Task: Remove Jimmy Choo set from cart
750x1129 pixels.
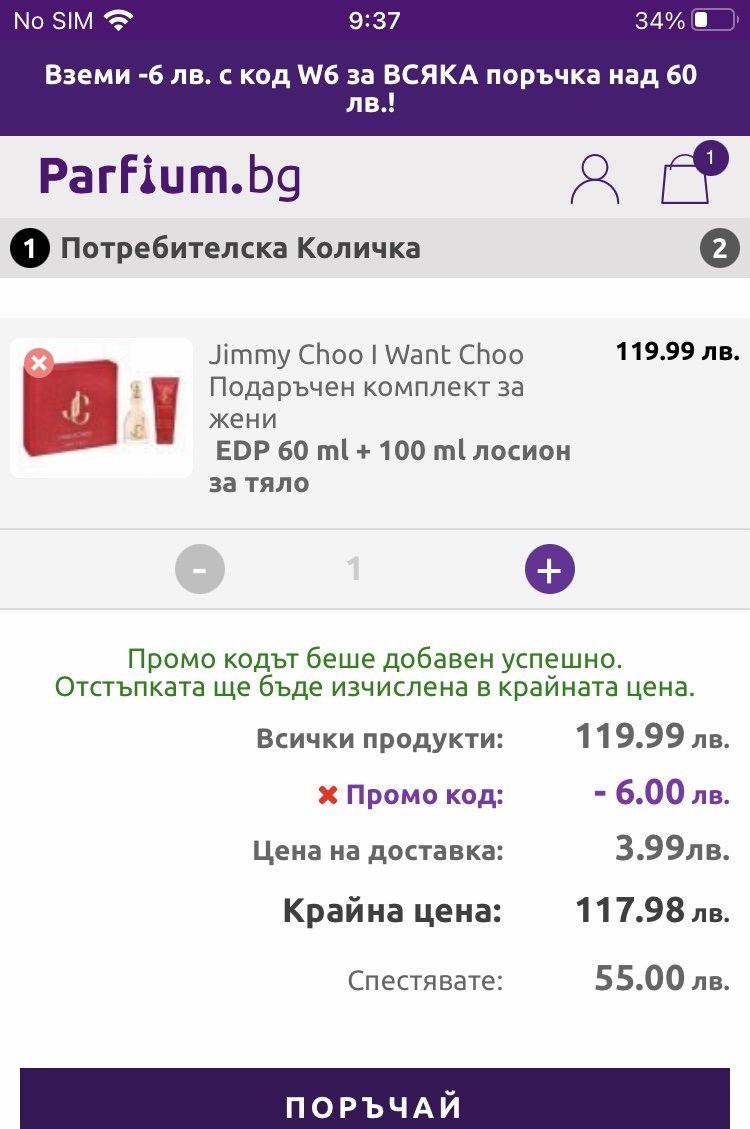Action: click(39, 363)
